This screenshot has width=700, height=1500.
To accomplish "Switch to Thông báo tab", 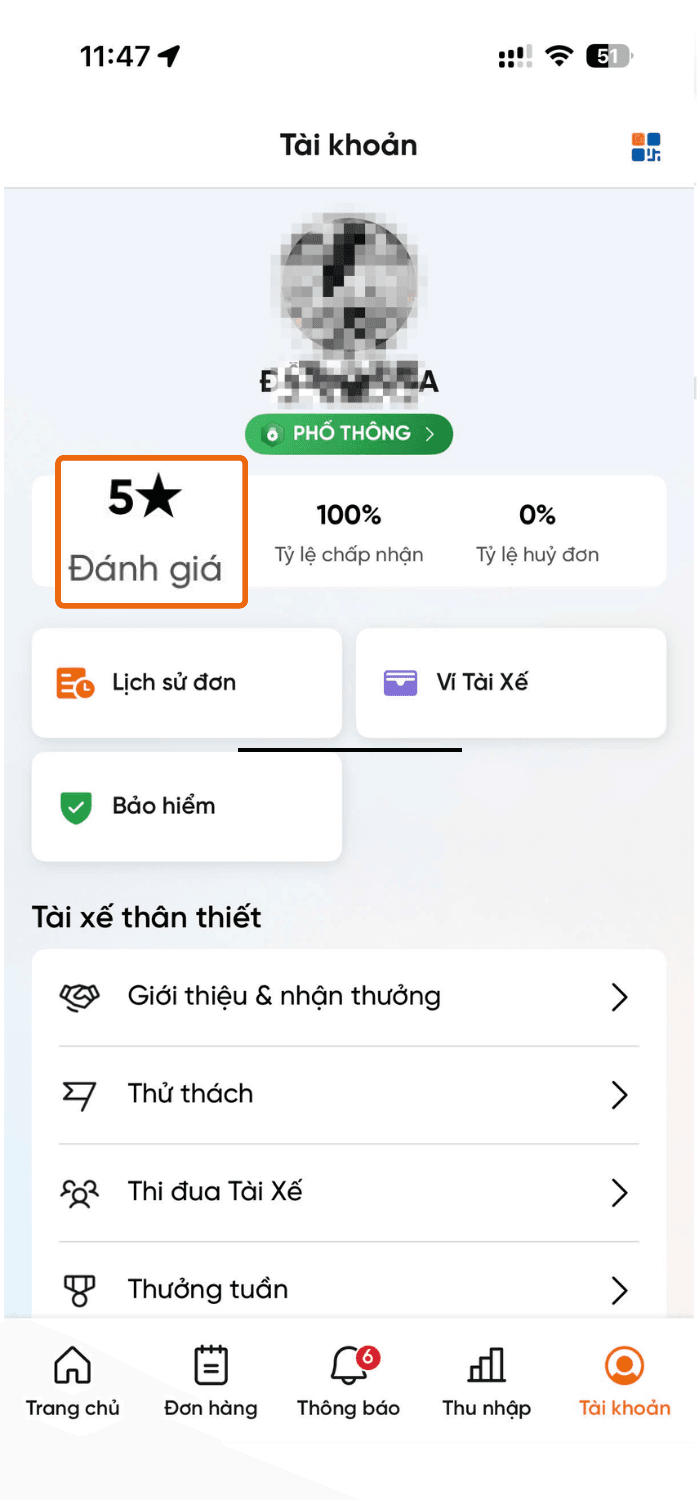I will click(x=348, y=1382).
